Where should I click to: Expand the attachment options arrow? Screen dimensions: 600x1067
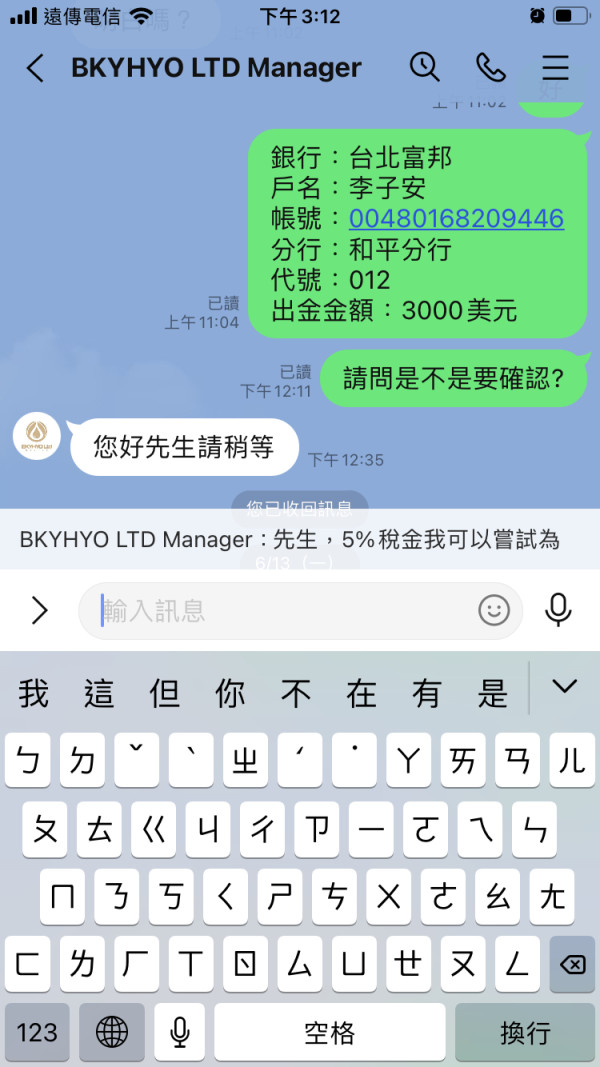tap(39, 610)
